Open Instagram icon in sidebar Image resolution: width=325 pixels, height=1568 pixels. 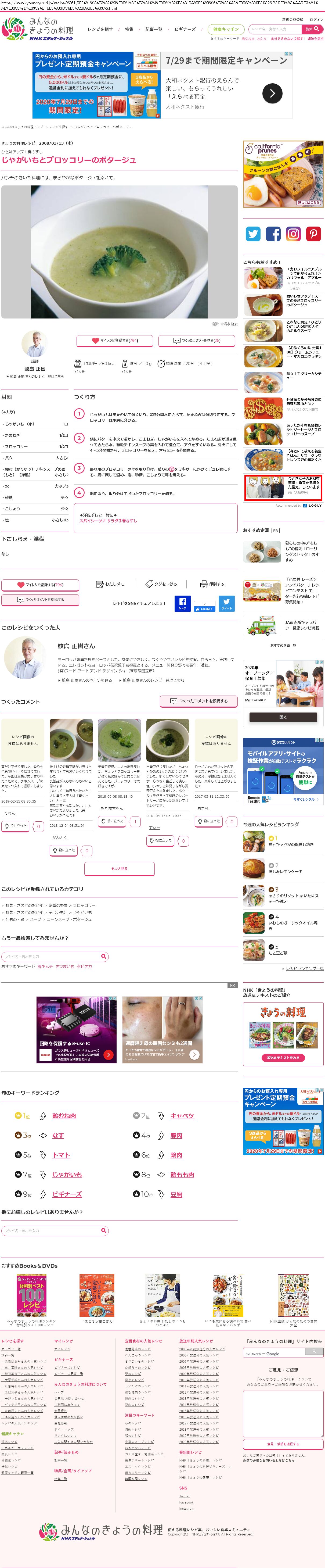(293, 234)
